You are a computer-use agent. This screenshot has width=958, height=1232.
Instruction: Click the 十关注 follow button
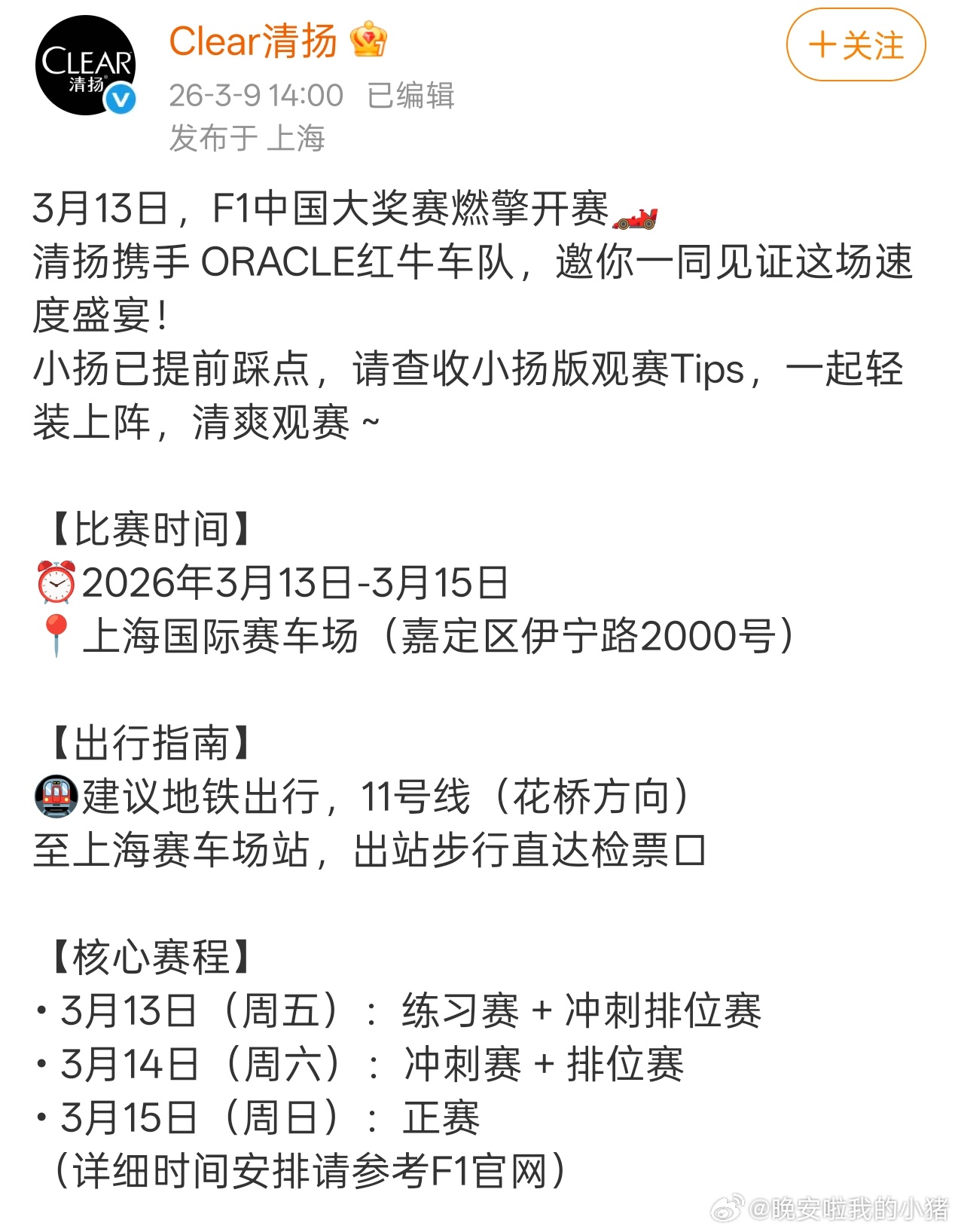pos(855,45)
